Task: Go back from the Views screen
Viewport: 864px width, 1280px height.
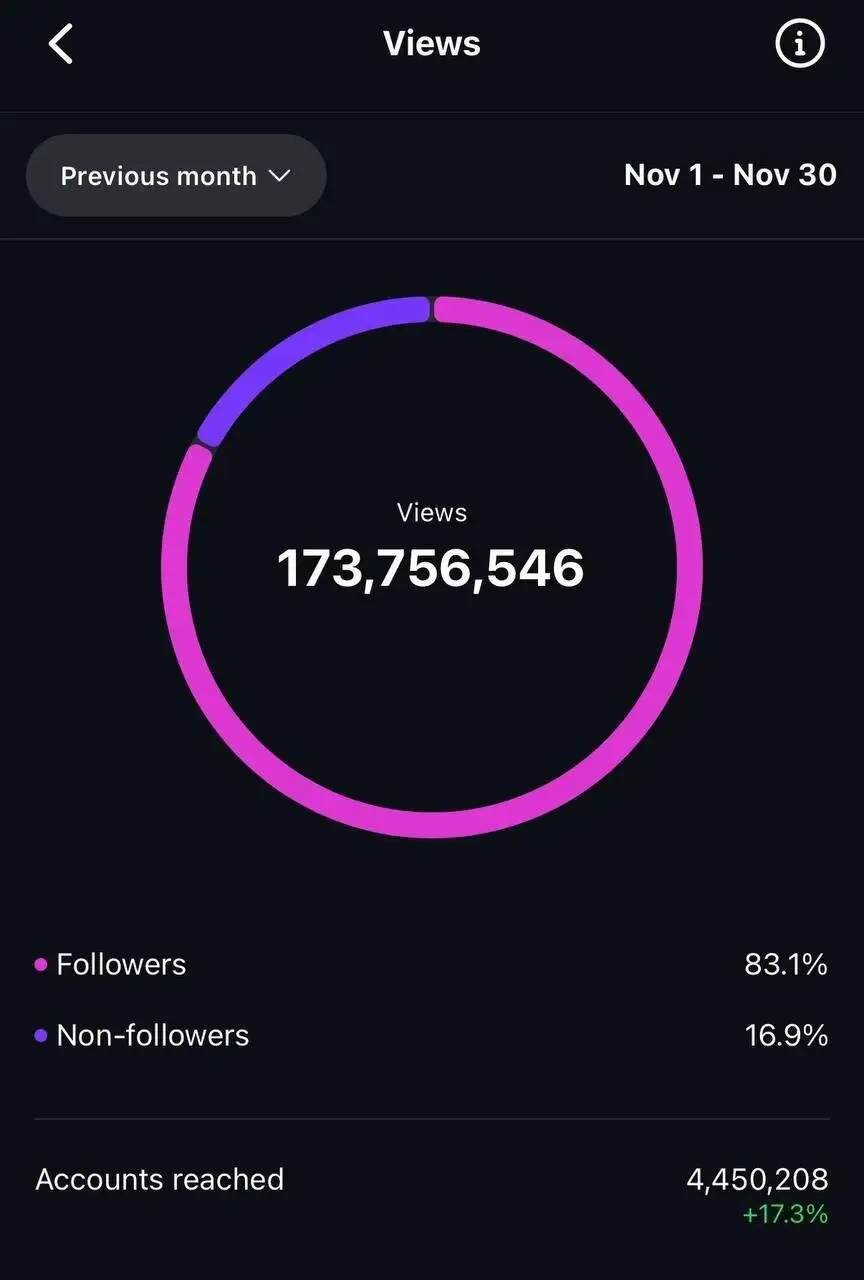Action: click(x=61, y=45)
